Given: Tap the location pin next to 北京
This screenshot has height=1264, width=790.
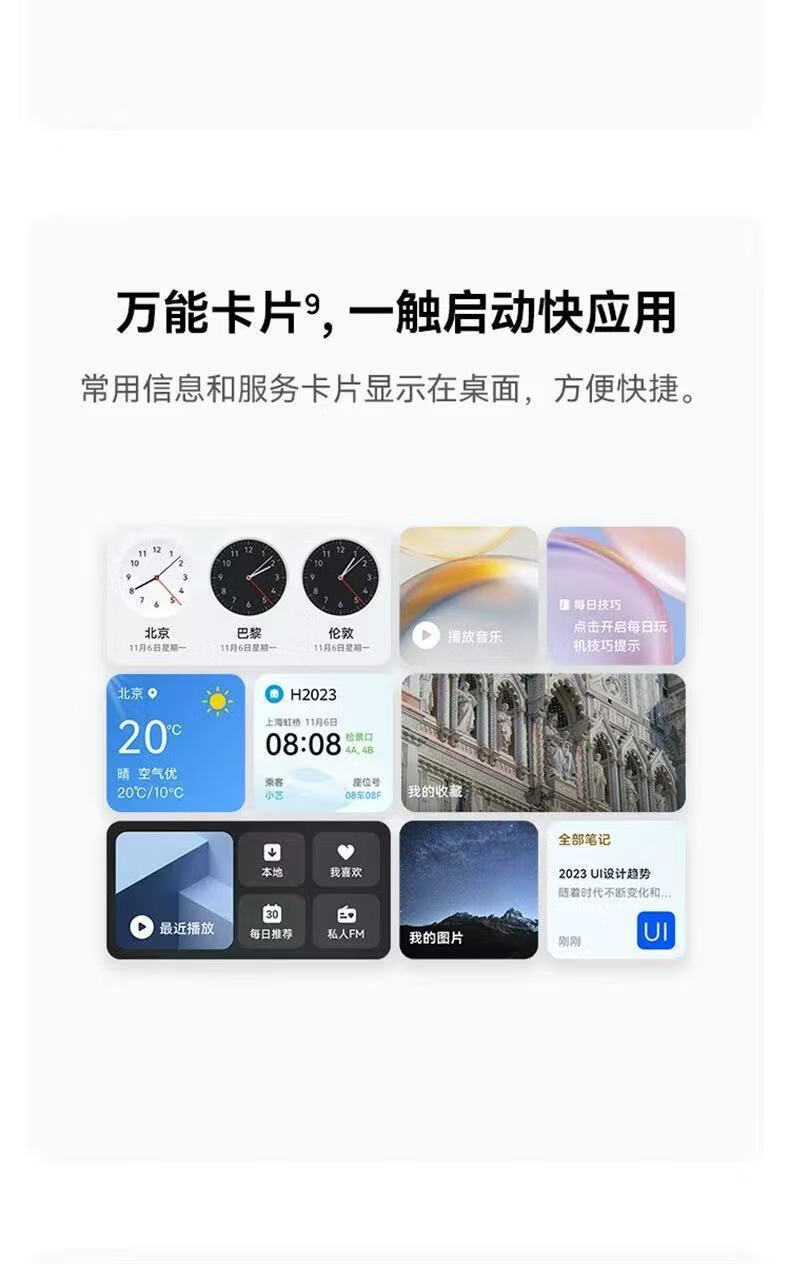Looking at the screenshot, I should tap(153, 691).
